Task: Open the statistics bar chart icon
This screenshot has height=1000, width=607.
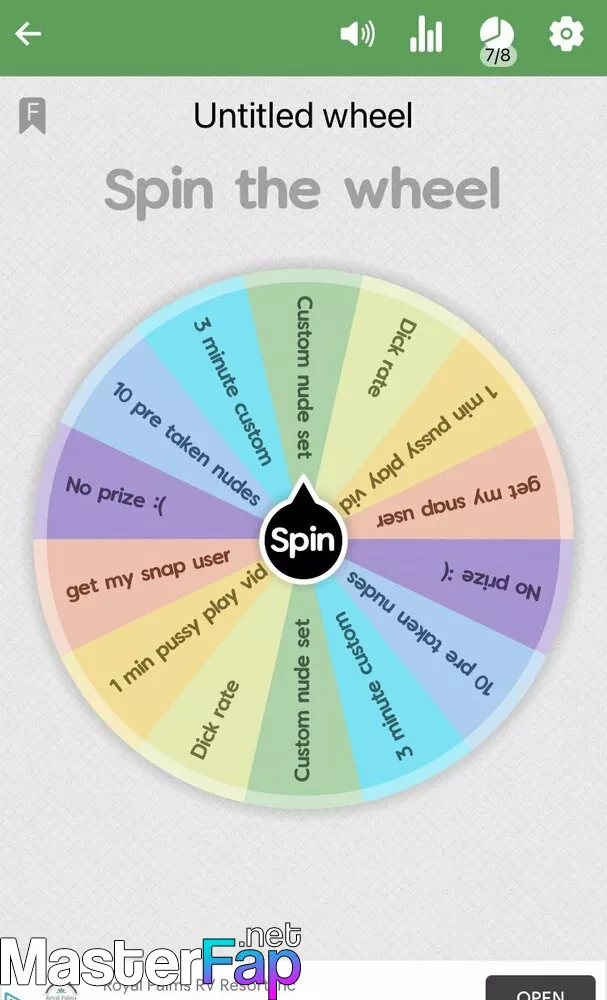Action: [x=425, y=34]
